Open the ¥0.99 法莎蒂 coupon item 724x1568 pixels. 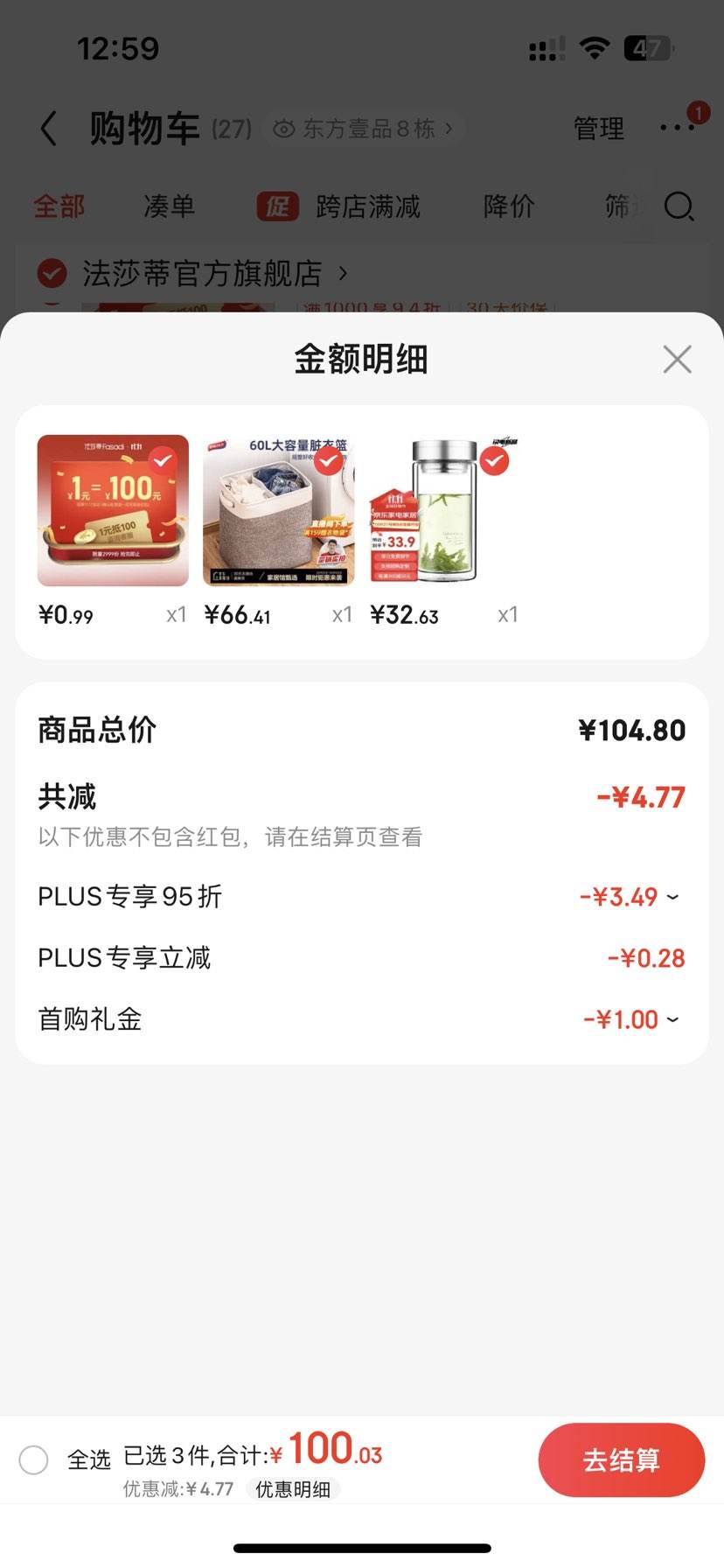pos(113,511)
